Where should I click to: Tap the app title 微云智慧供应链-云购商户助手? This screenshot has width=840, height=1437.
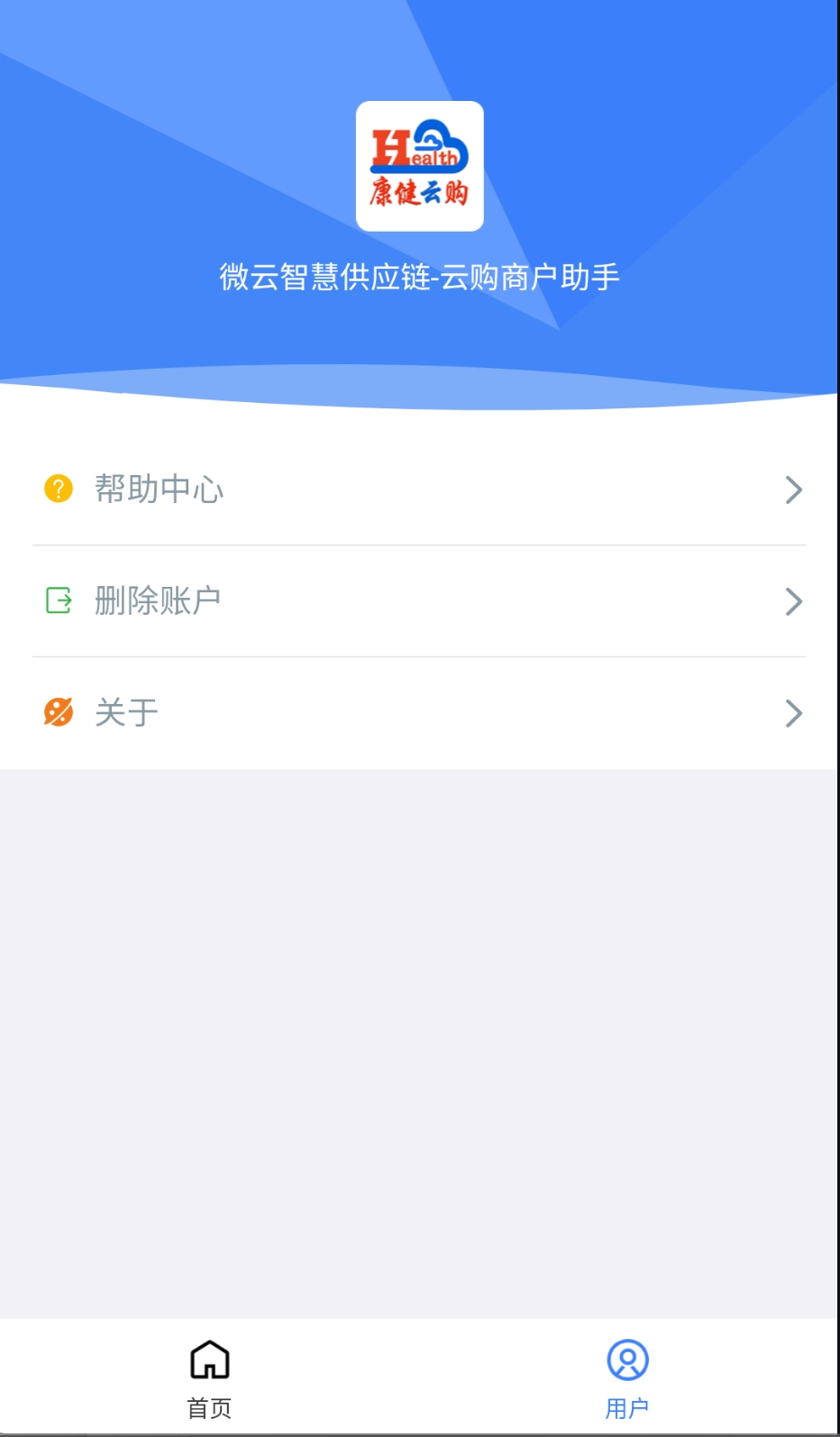419,279
